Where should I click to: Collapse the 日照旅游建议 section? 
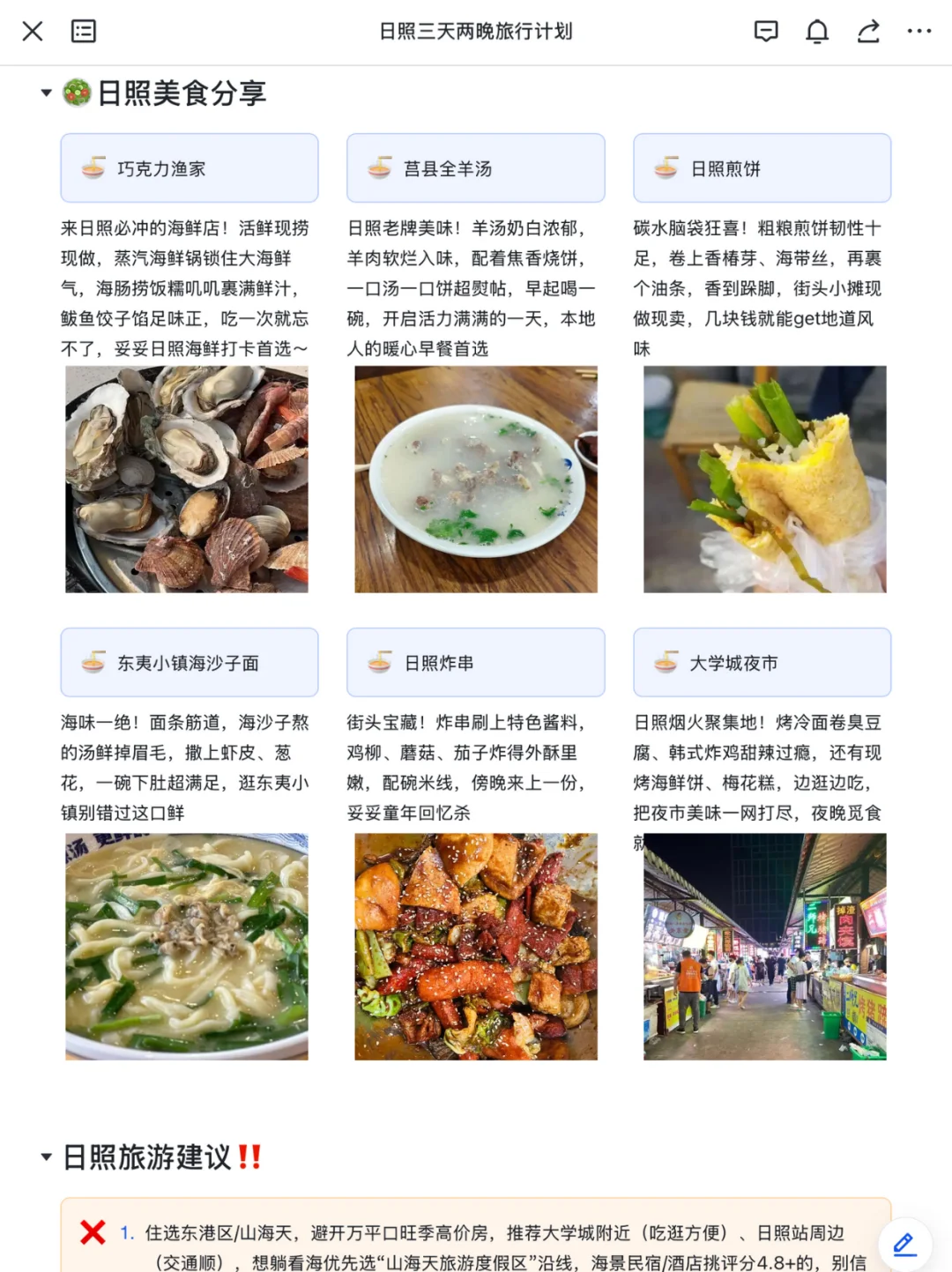[46, 1157]
